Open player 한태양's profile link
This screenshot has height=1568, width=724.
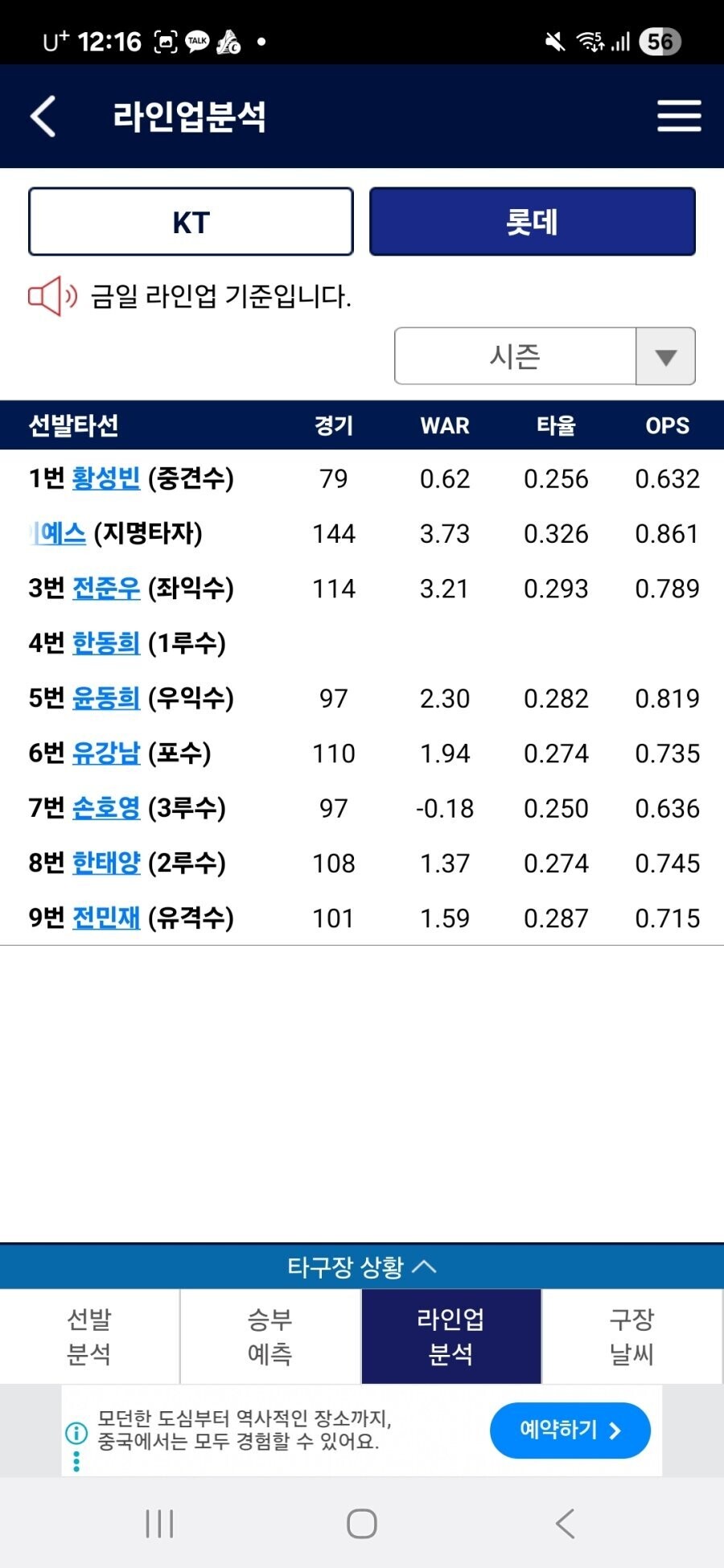tap(106, 863)
